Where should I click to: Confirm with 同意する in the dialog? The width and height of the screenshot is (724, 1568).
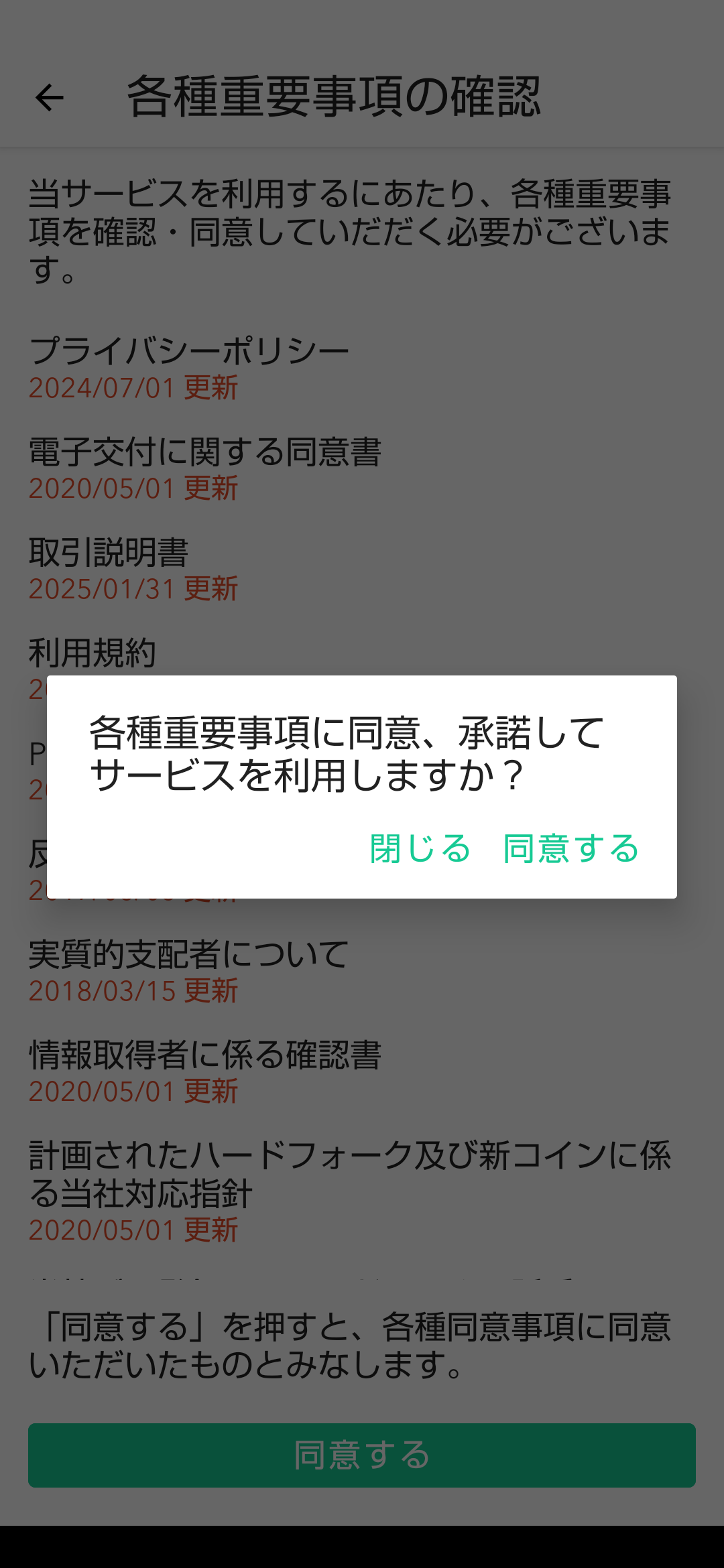coord(571,848)
